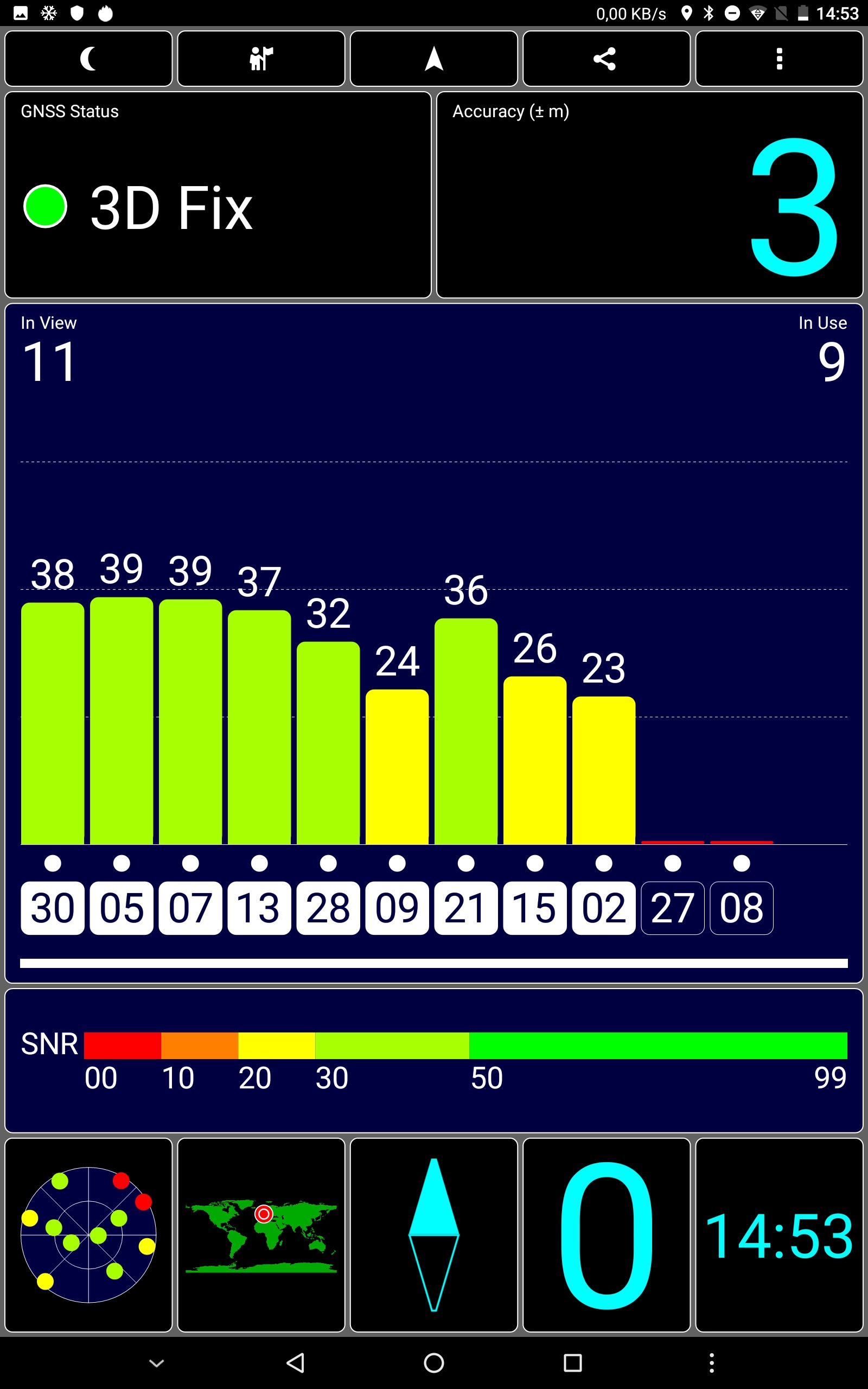Tap the satellite signal bar chart
This screenshot has width=868, height=1389.
pyautogui.click(x=434, y=643)
